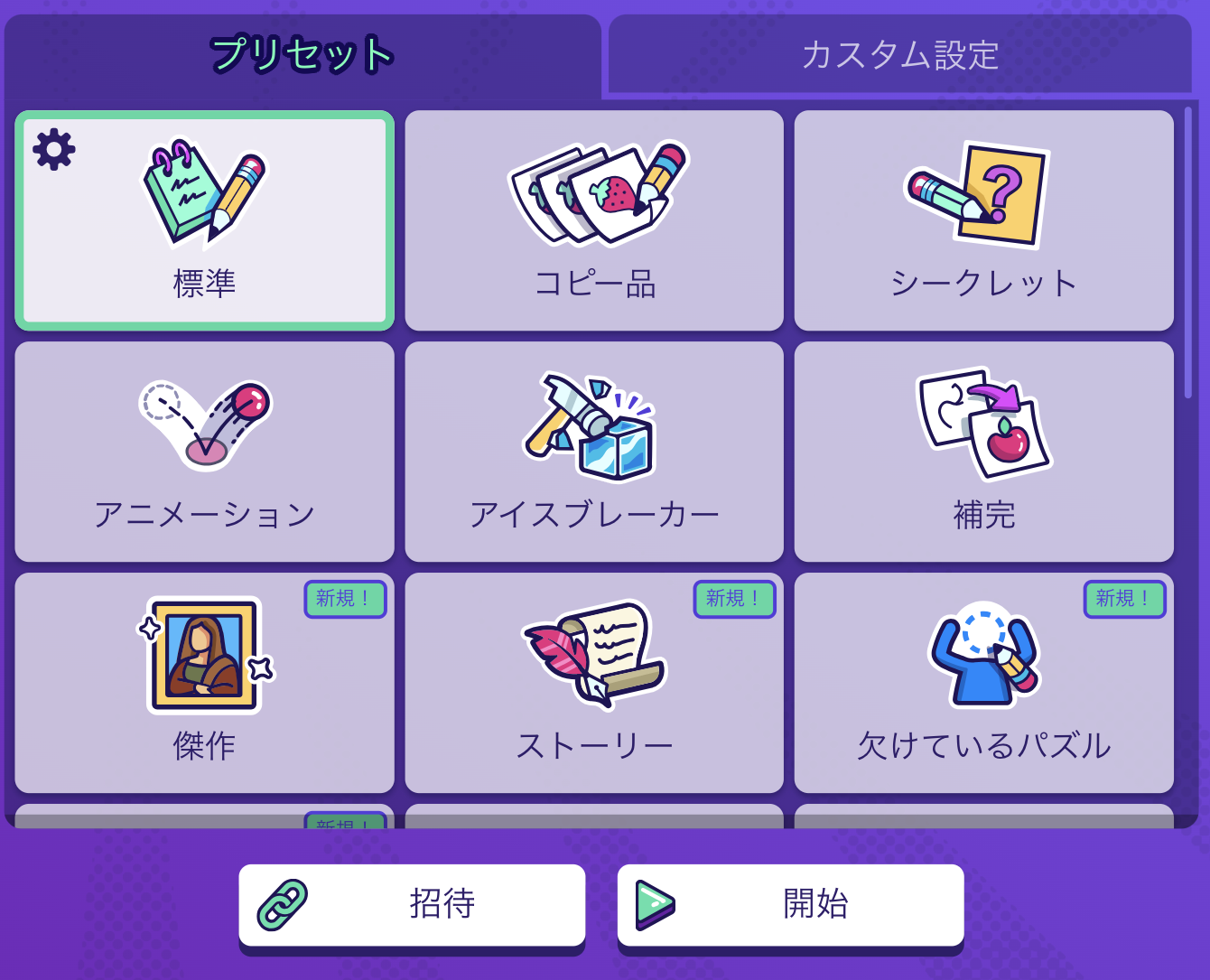This screenshot has height=980, width=1210.
Task: Tap the 招待 invite button
Action: tap(412, 904)
